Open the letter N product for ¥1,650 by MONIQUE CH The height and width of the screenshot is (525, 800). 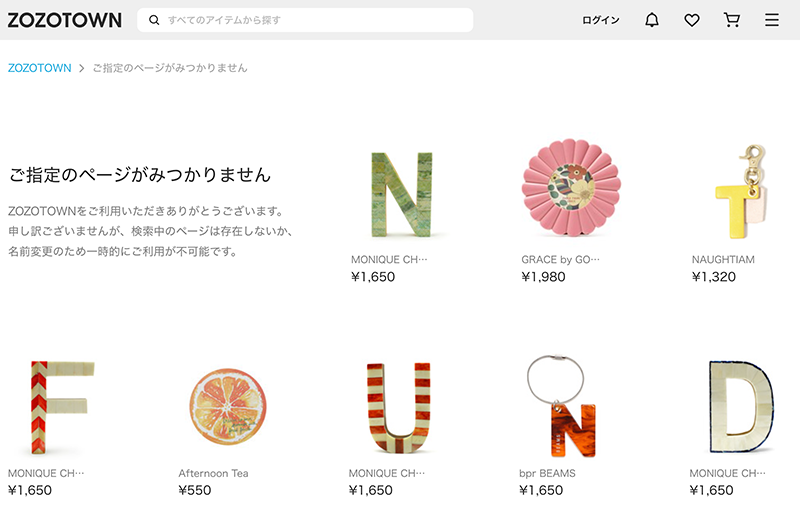coord(401,194)
